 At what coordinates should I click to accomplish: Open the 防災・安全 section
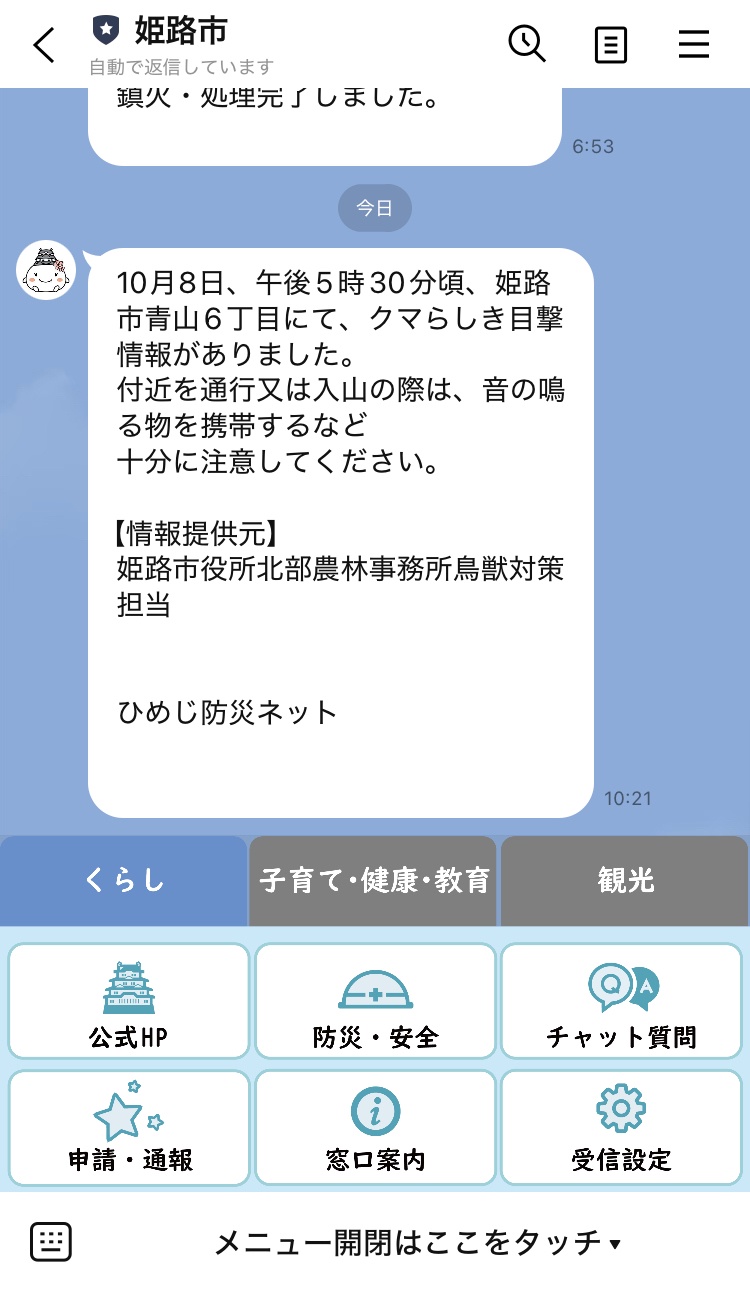tap(375, 1001)
